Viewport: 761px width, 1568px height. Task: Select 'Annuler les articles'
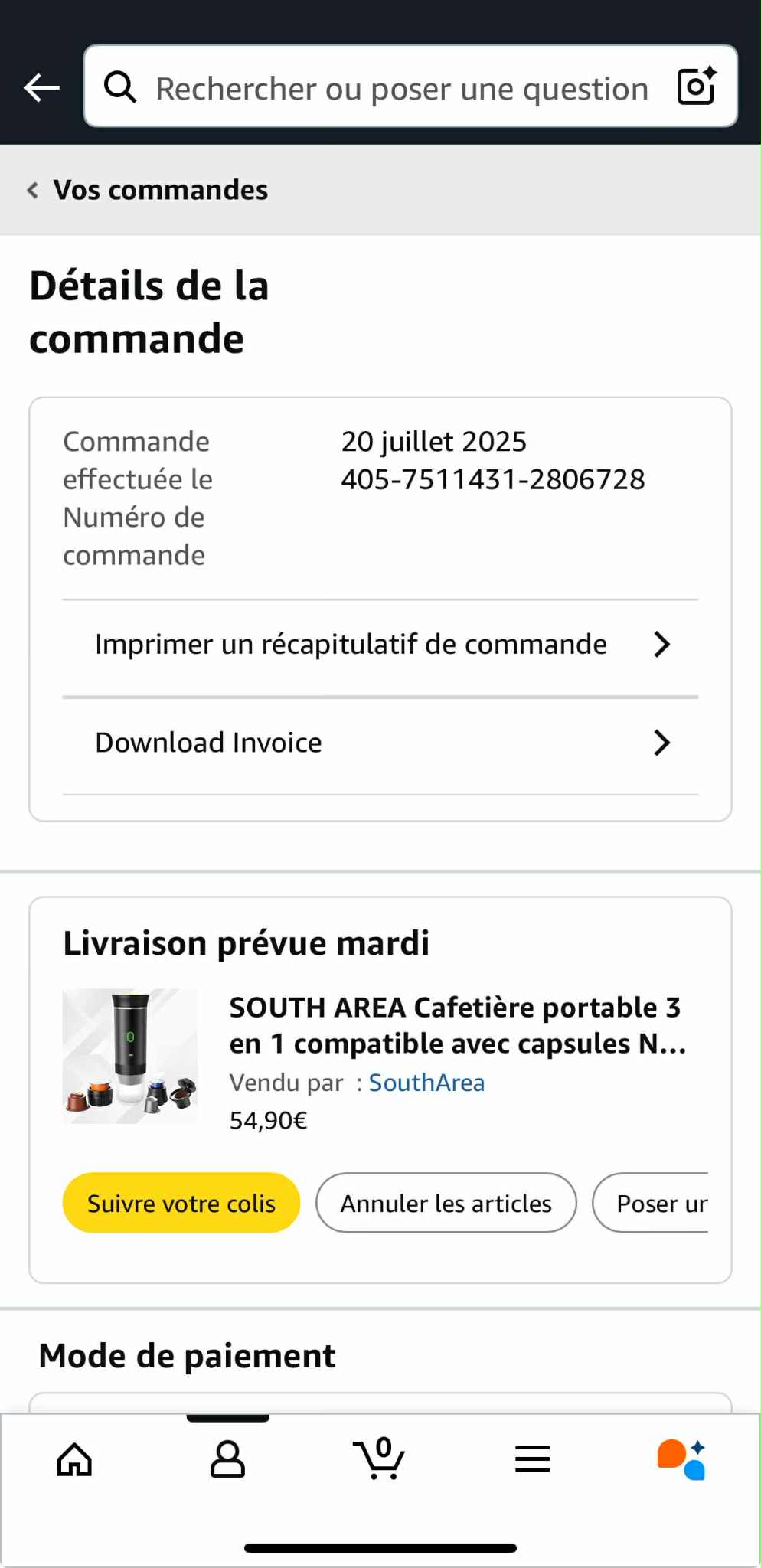[x=446, y=1203]
